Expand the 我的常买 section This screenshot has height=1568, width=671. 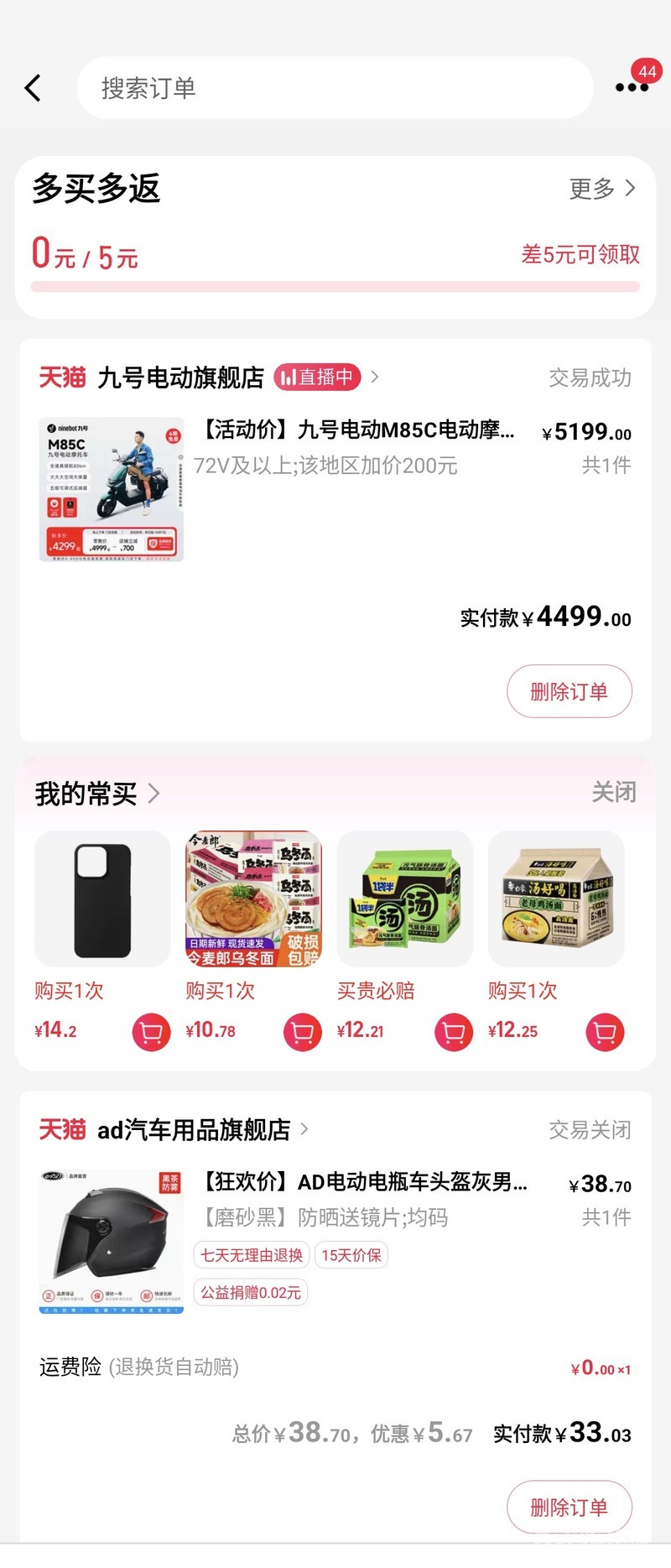click(x=96, y=794)
